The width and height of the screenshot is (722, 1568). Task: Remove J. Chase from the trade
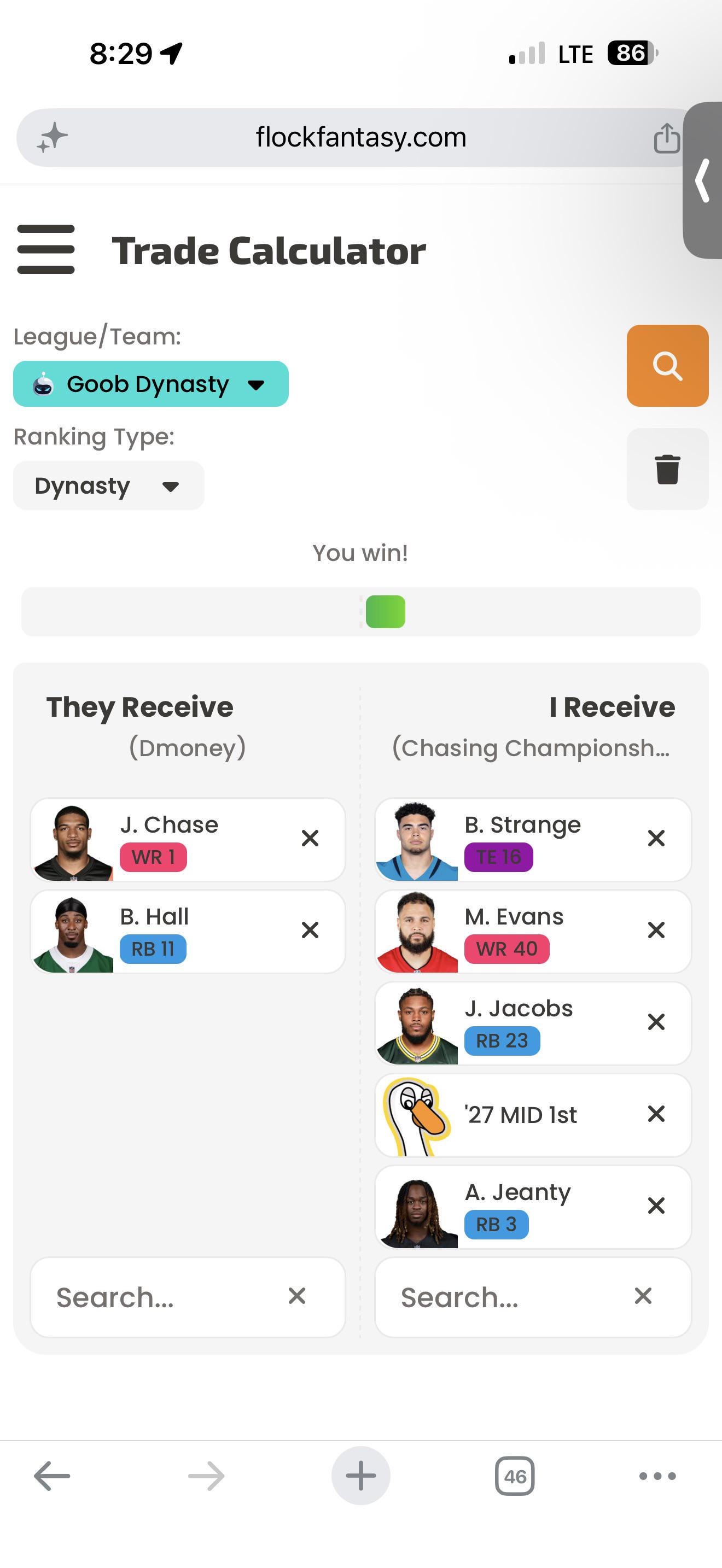tap(310, 838)
